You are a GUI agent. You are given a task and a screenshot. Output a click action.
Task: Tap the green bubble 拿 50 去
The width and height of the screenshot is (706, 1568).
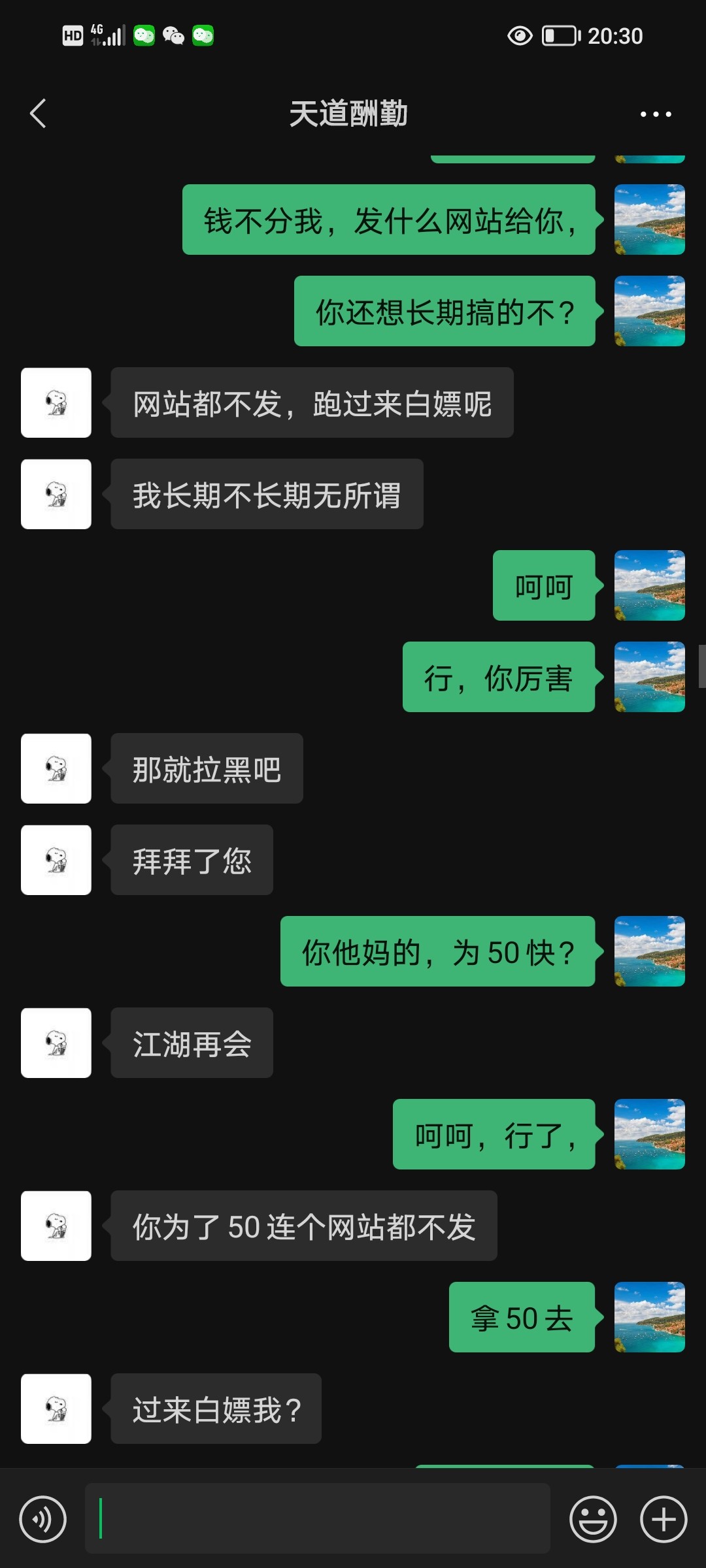(x=522, y=1317)
